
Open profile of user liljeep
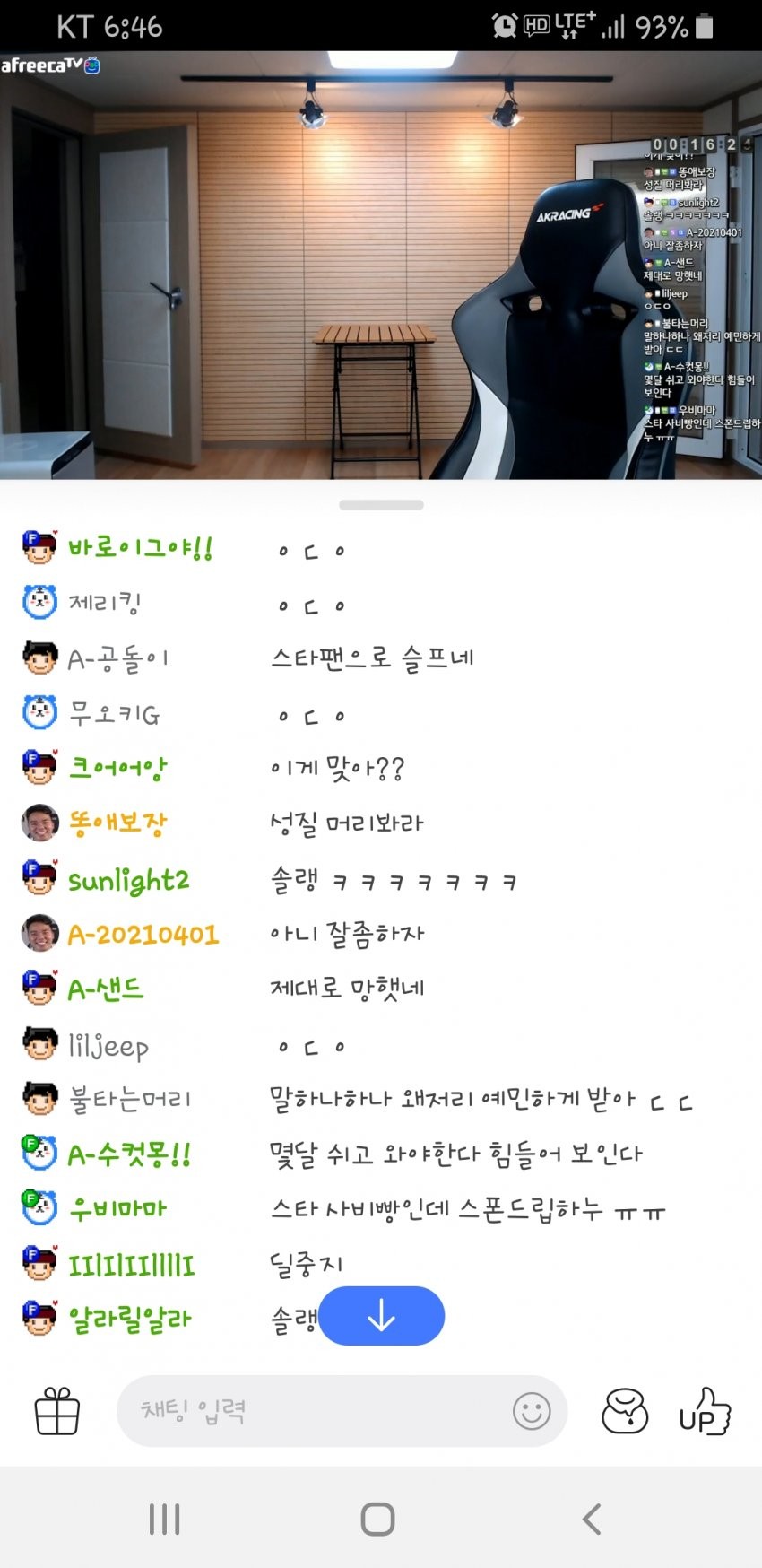tap(108, 1045)
